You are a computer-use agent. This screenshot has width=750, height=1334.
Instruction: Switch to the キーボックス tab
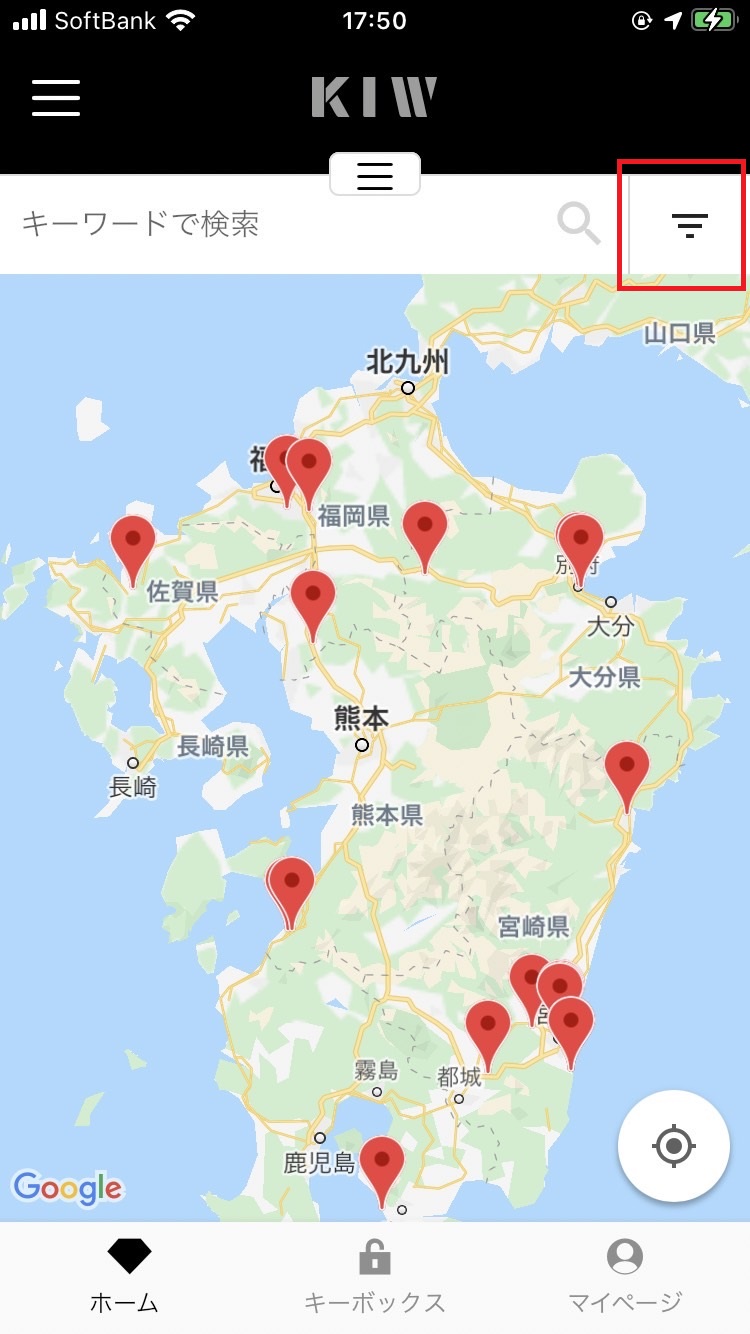click(374, 1277)
